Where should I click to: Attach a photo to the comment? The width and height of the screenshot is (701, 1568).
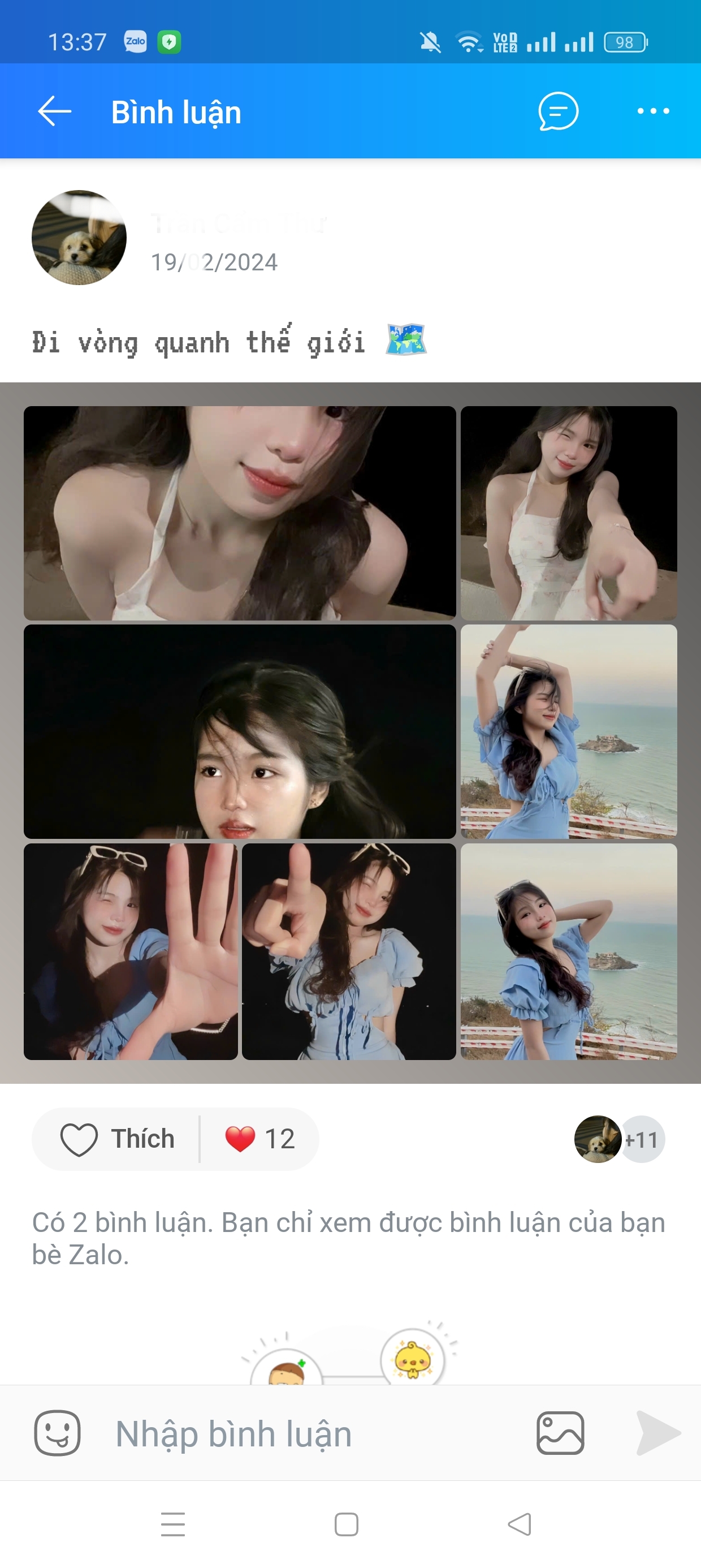point(560,1433)
